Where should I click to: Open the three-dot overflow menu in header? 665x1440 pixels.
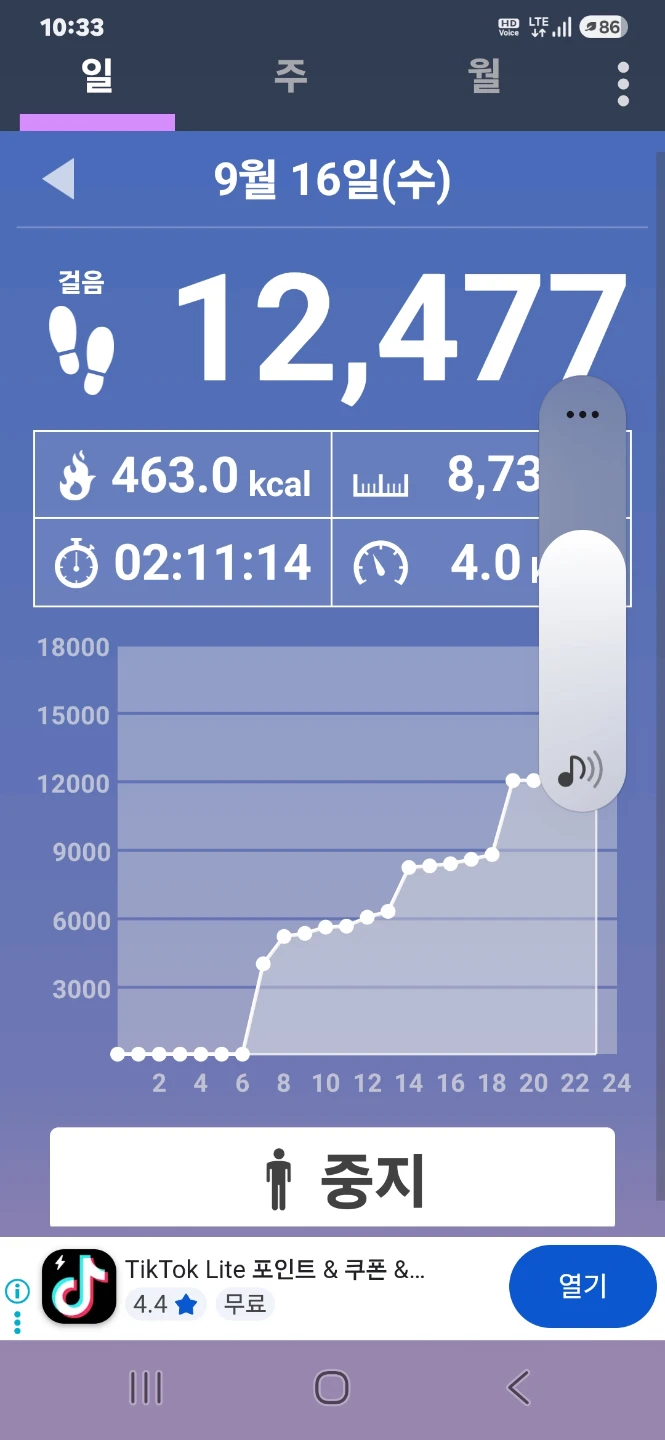pos(623,84)
